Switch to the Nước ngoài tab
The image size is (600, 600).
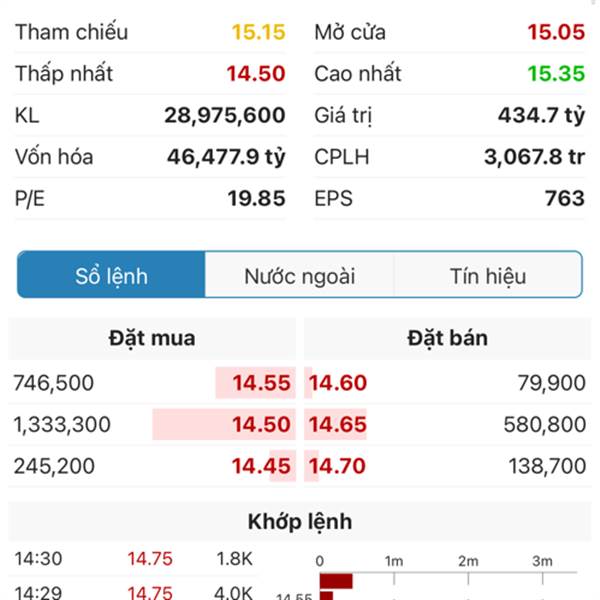click(x=299, y=276)
